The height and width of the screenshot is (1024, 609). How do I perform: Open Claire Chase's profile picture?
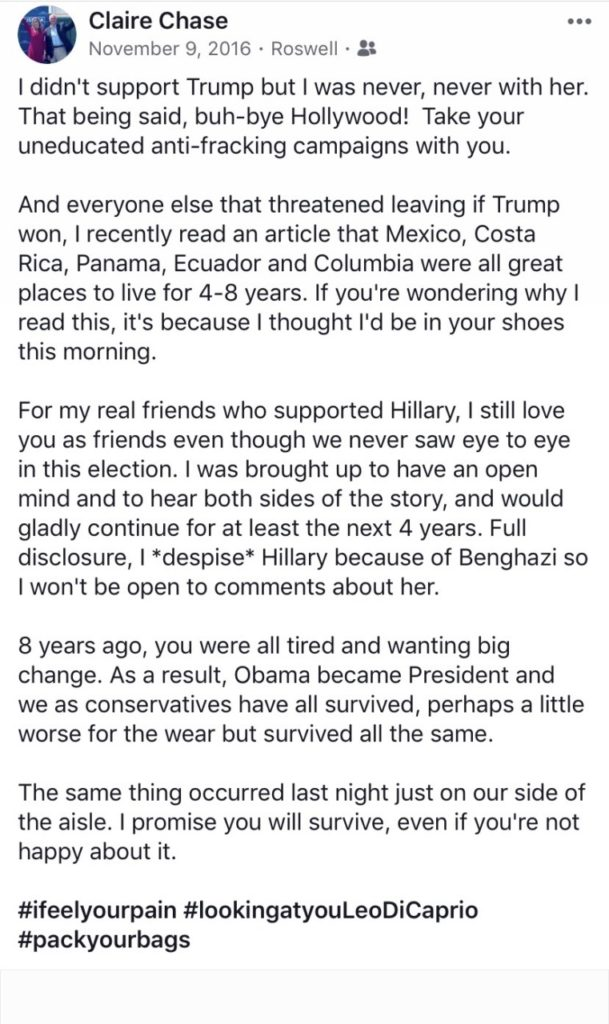[x=46, y=34]
